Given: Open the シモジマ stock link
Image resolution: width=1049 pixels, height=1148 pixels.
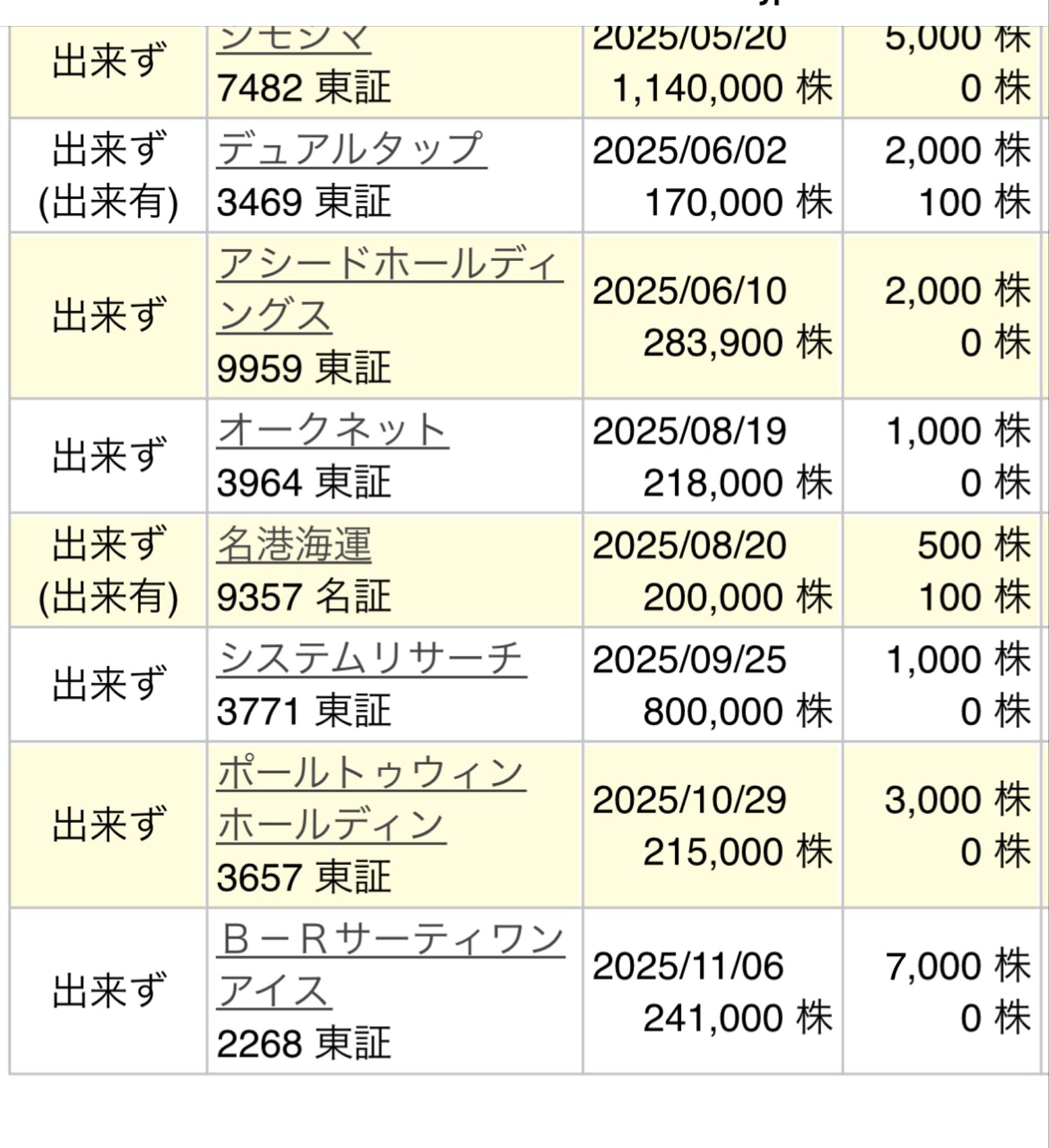Looking at the screenshot, I should coord(294,40).
